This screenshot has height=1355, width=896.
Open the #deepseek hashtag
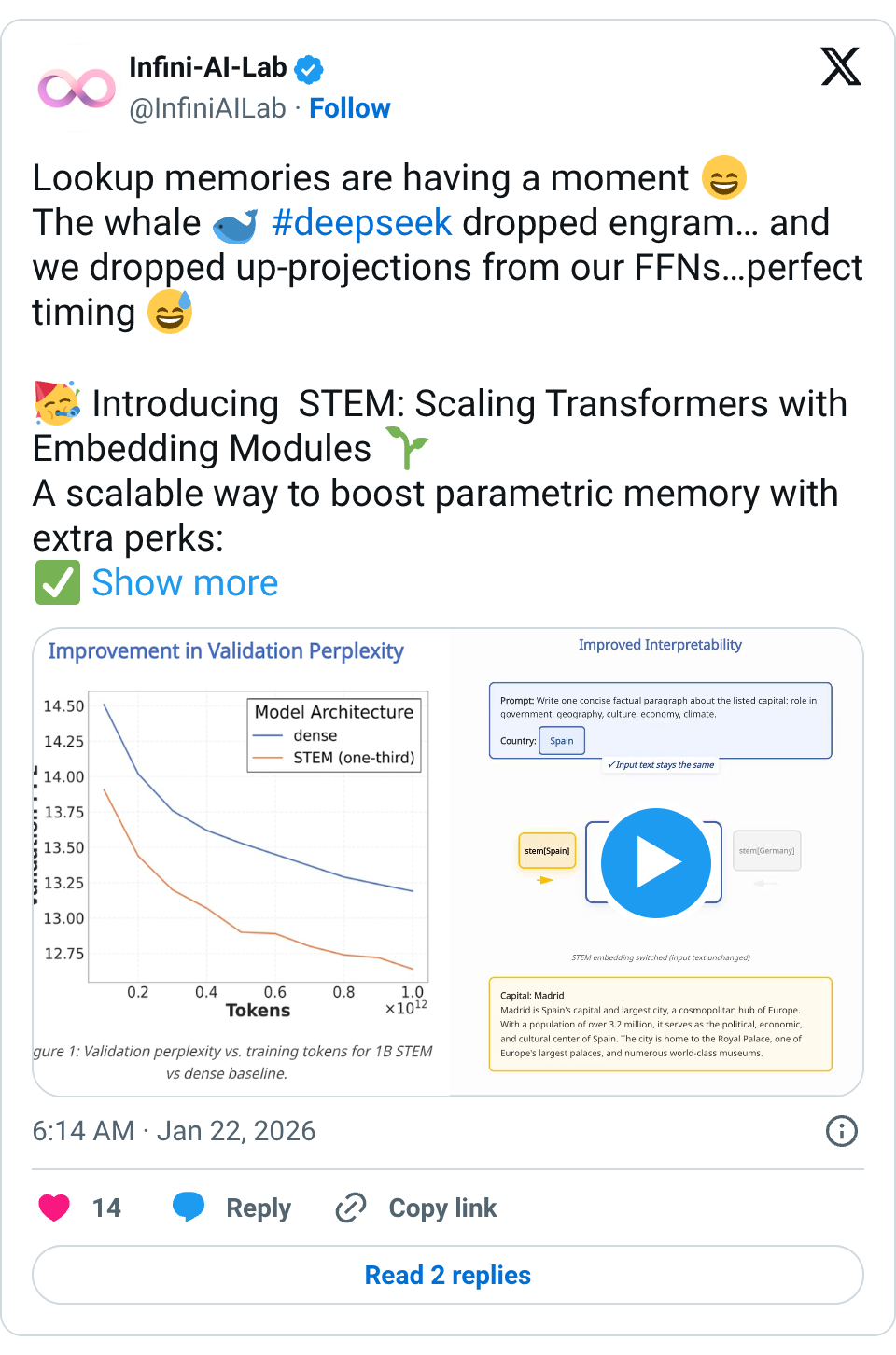pos(361,223)
